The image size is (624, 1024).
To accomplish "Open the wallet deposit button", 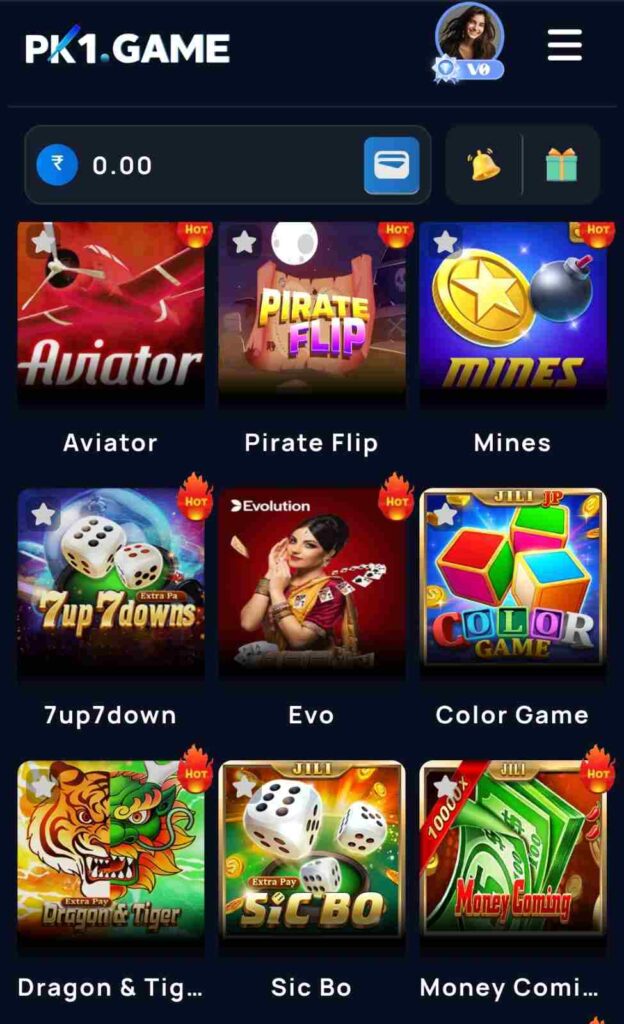I will coord(391,165).
